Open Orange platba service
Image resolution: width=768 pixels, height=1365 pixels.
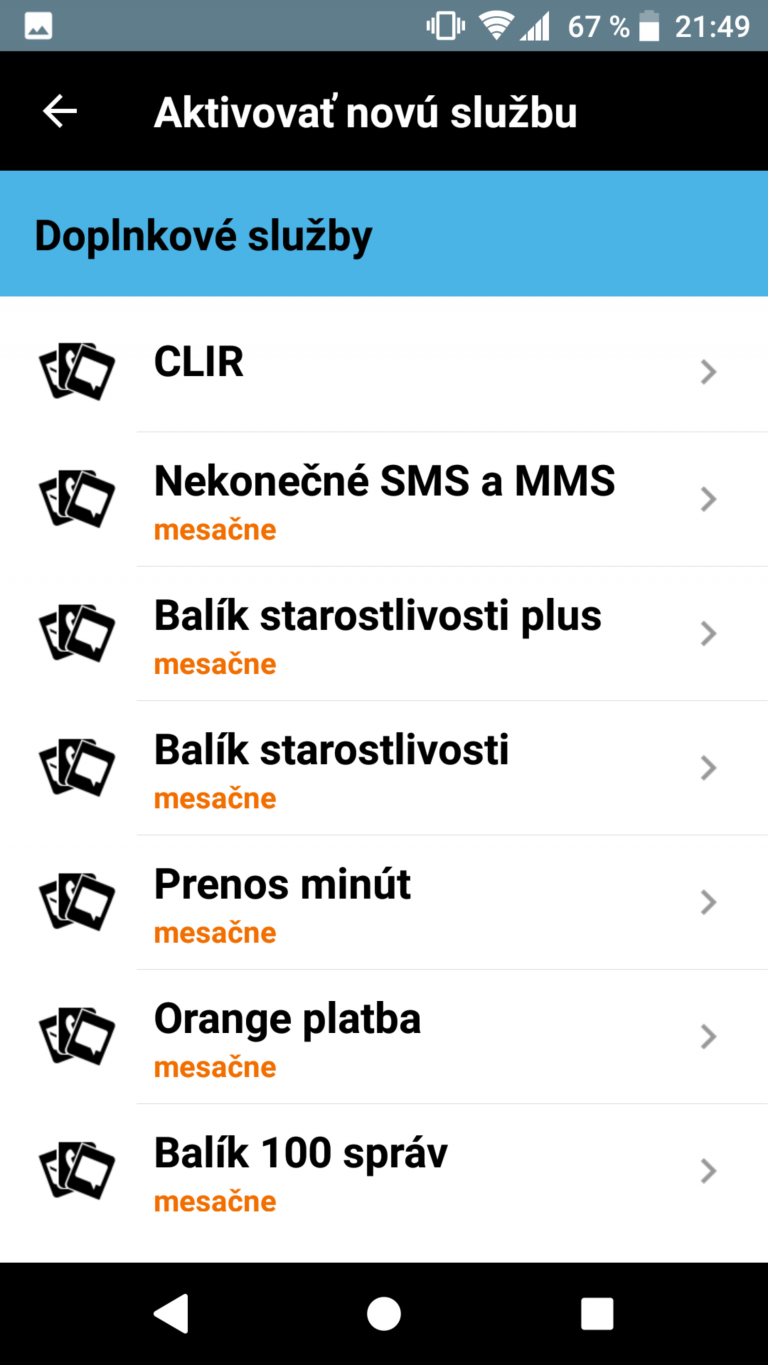(384, 1037)
